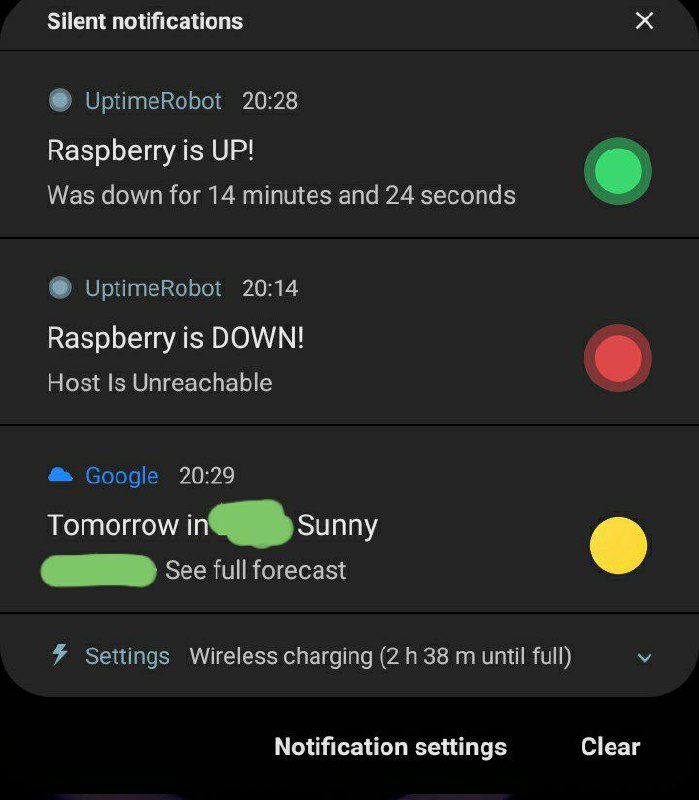Clear all notifications
699x800 pixels.
[x=610, y=747]
